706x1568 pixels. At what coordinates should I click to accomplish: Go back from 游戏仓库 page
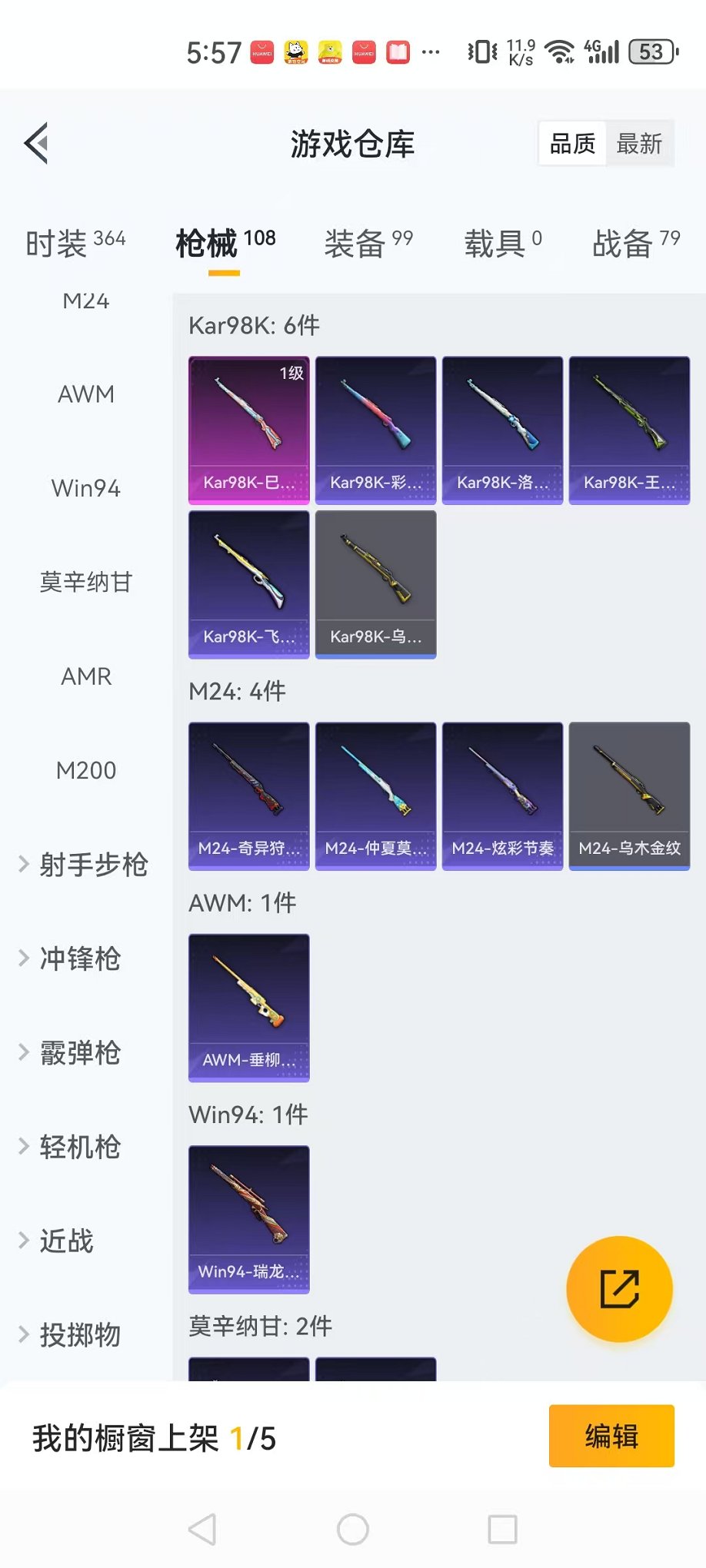[36, 143]
